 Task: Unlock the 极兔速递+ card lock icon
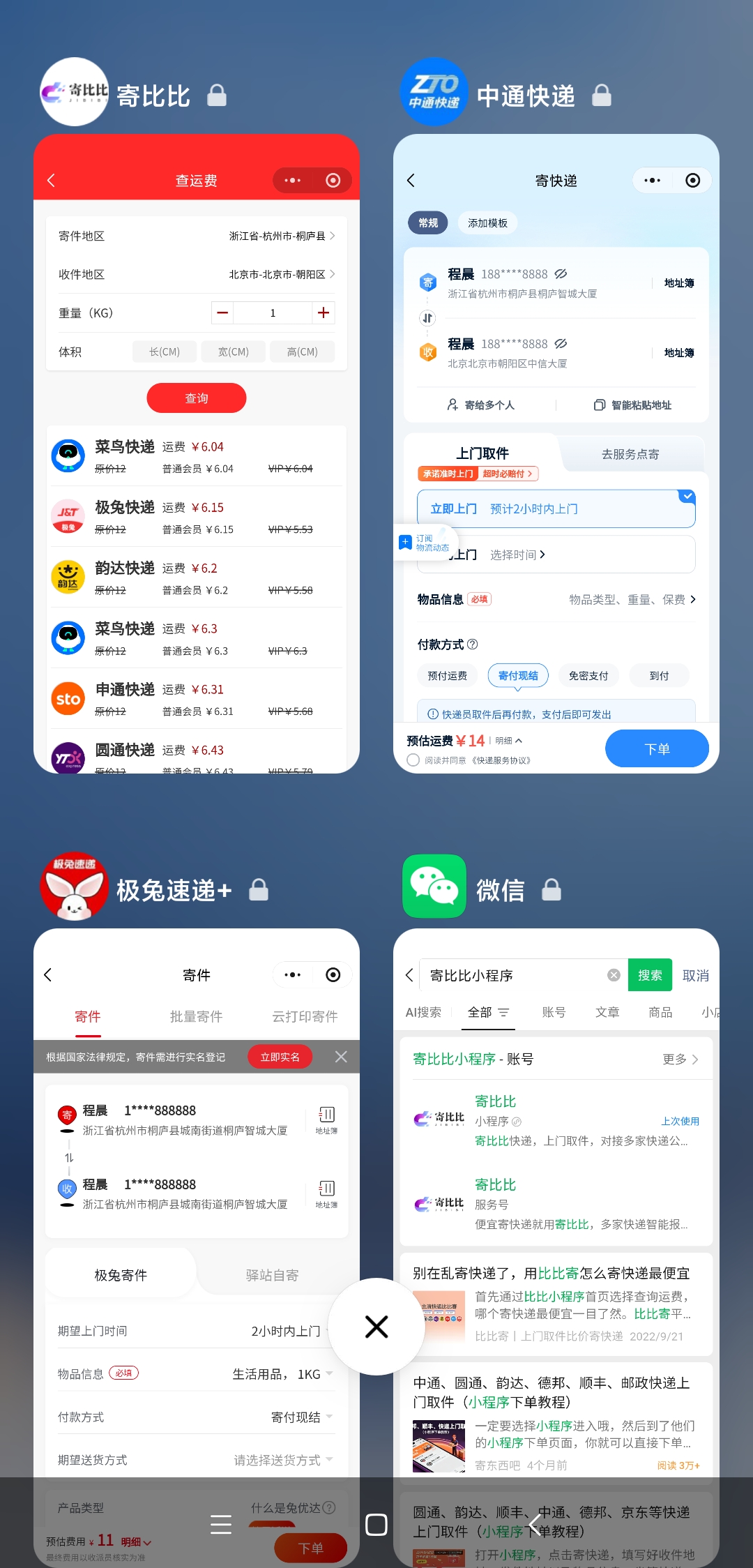coord(259,890)
